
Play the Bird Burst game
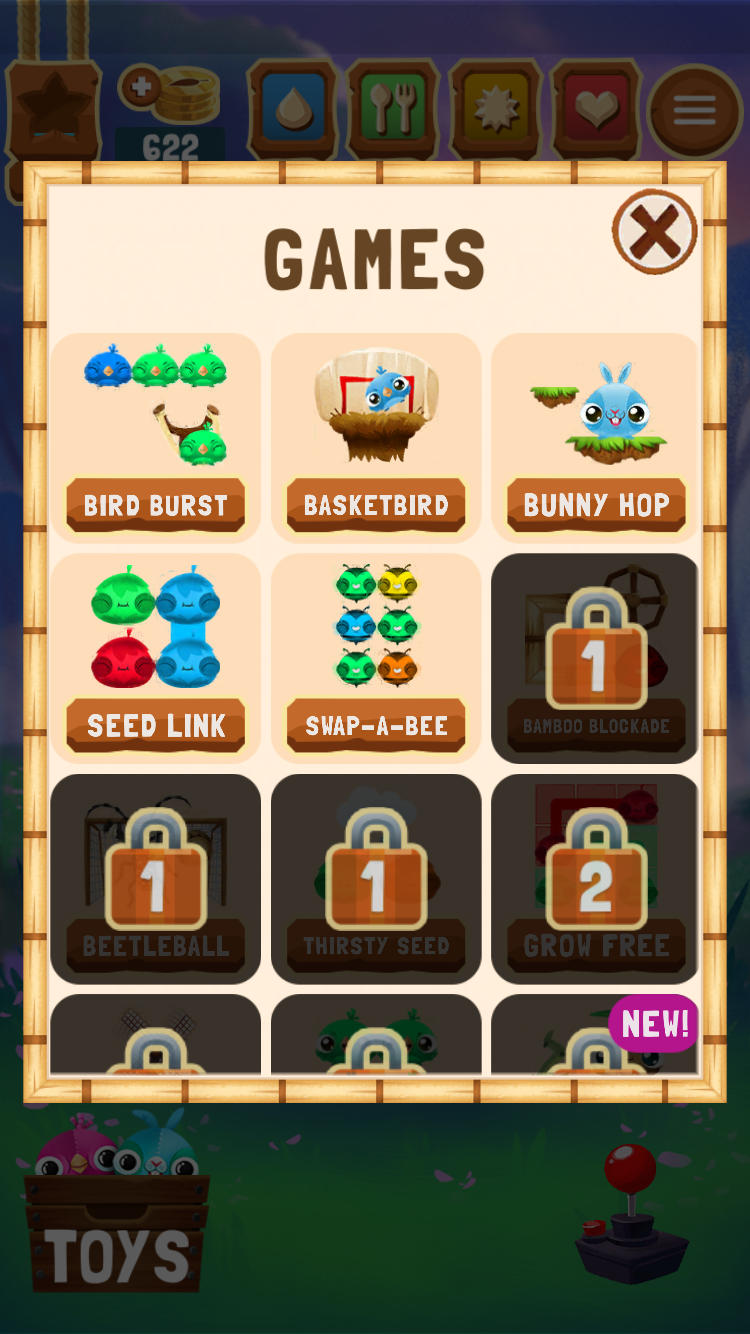pyautogui.click(x=155, y=438)
